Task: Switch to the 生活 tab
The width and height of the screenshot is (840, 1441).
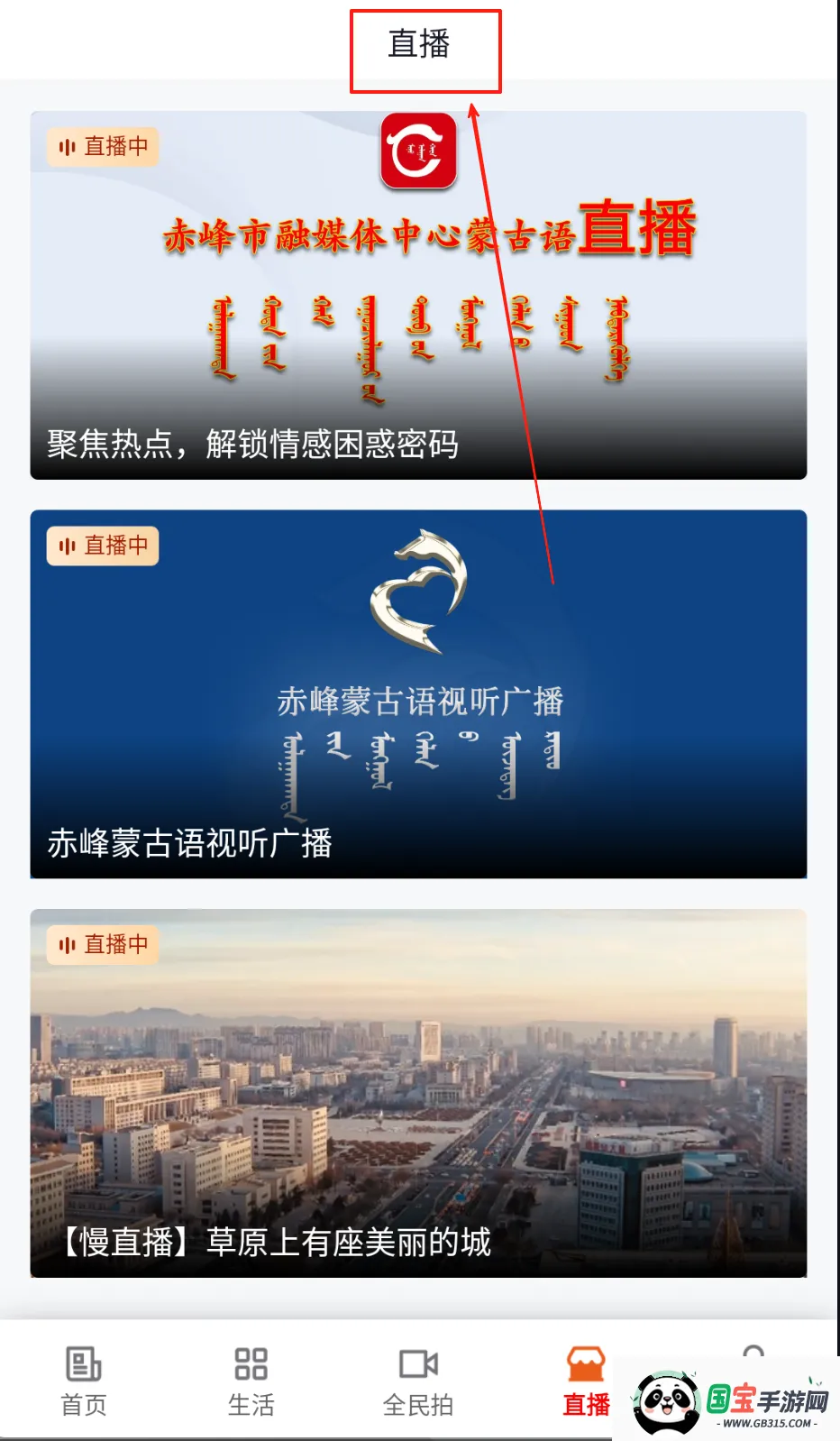Action: click(251, 1381)
